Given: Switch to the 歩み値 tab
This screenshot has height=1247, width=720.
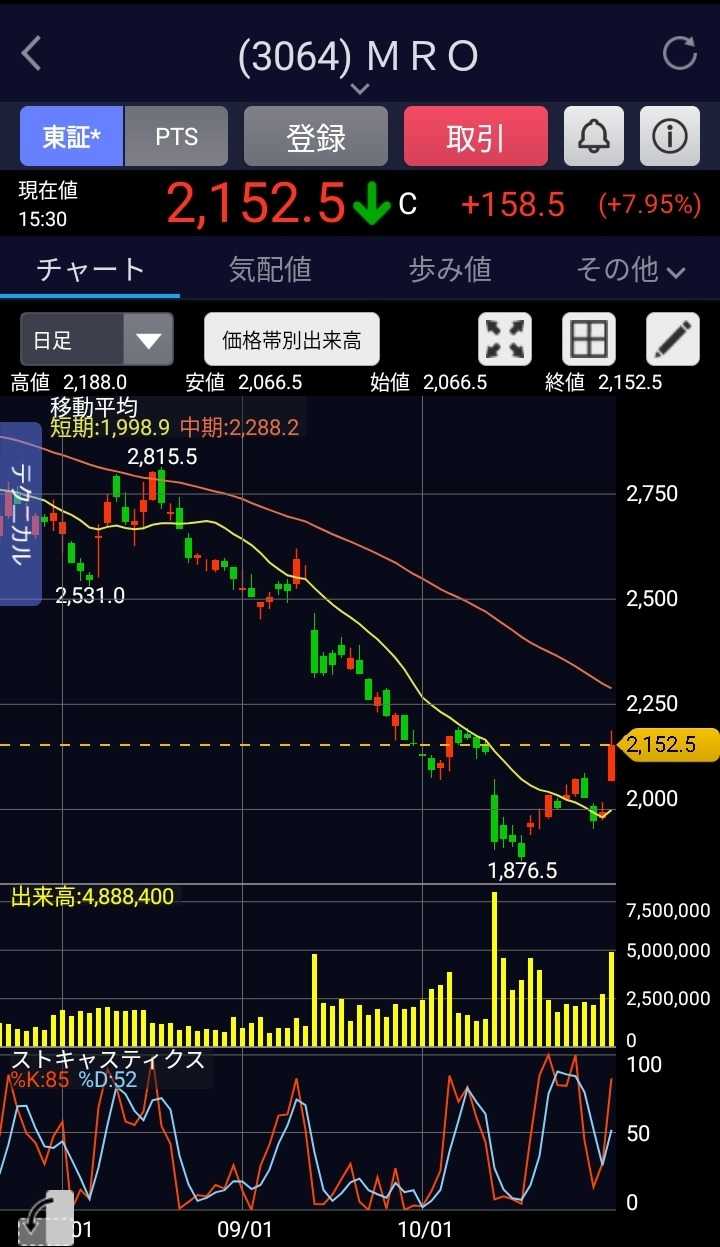Looking at the screenshot, I should point(450,269).
